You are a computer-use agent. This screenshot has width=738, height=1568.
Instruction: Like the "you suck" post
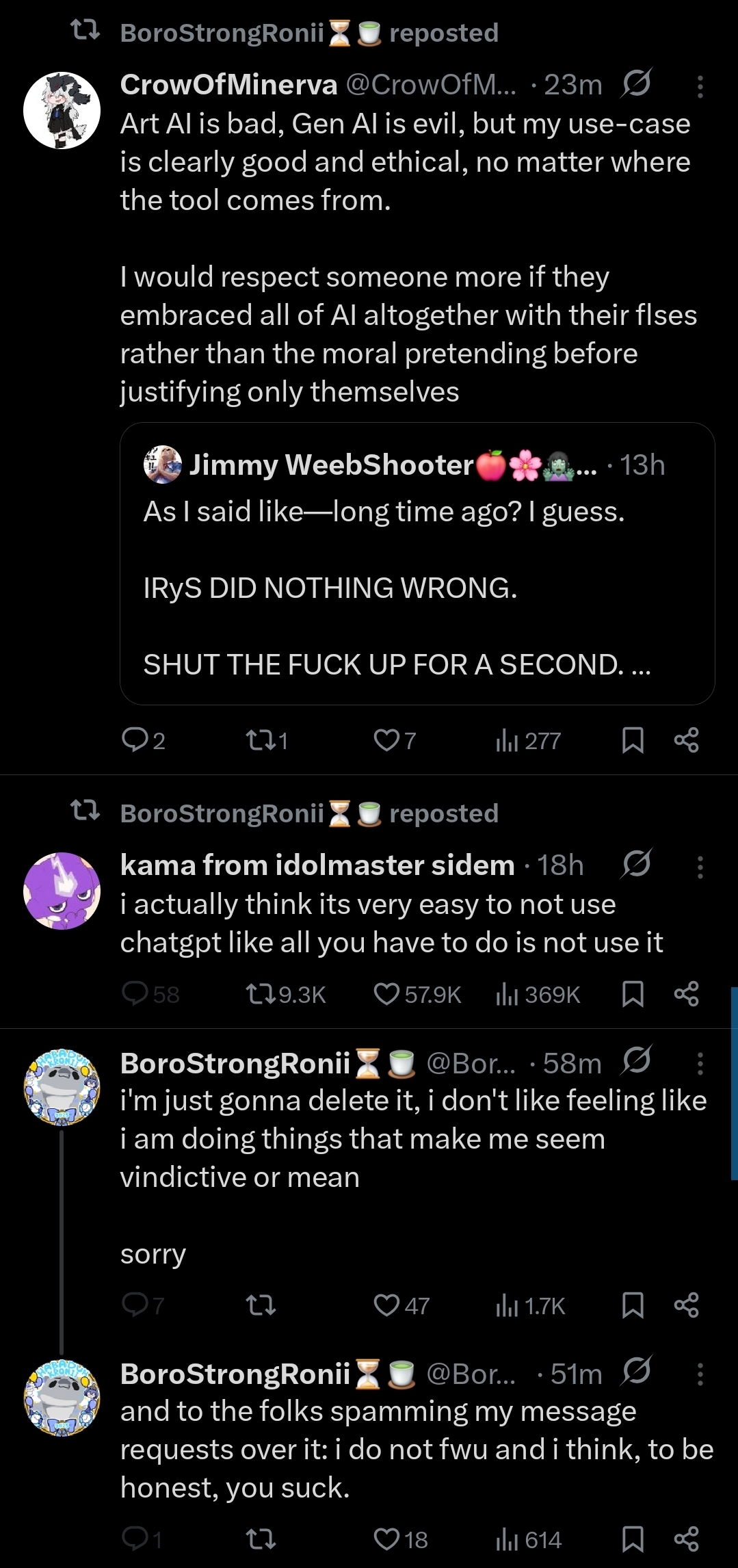tap(386, 1540)
